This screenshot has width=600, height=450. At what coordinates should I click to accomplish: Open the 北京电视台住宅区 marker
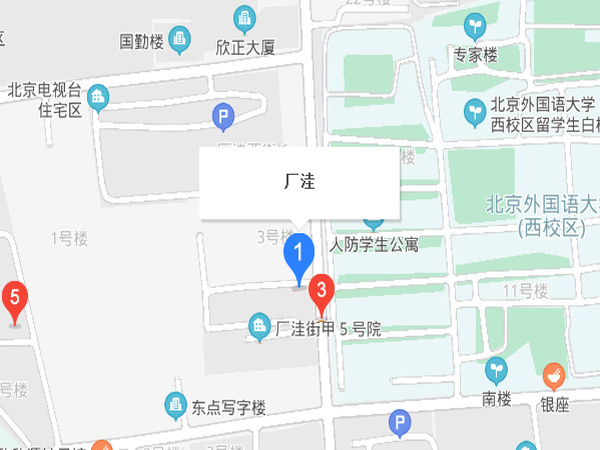coord(98,97)
